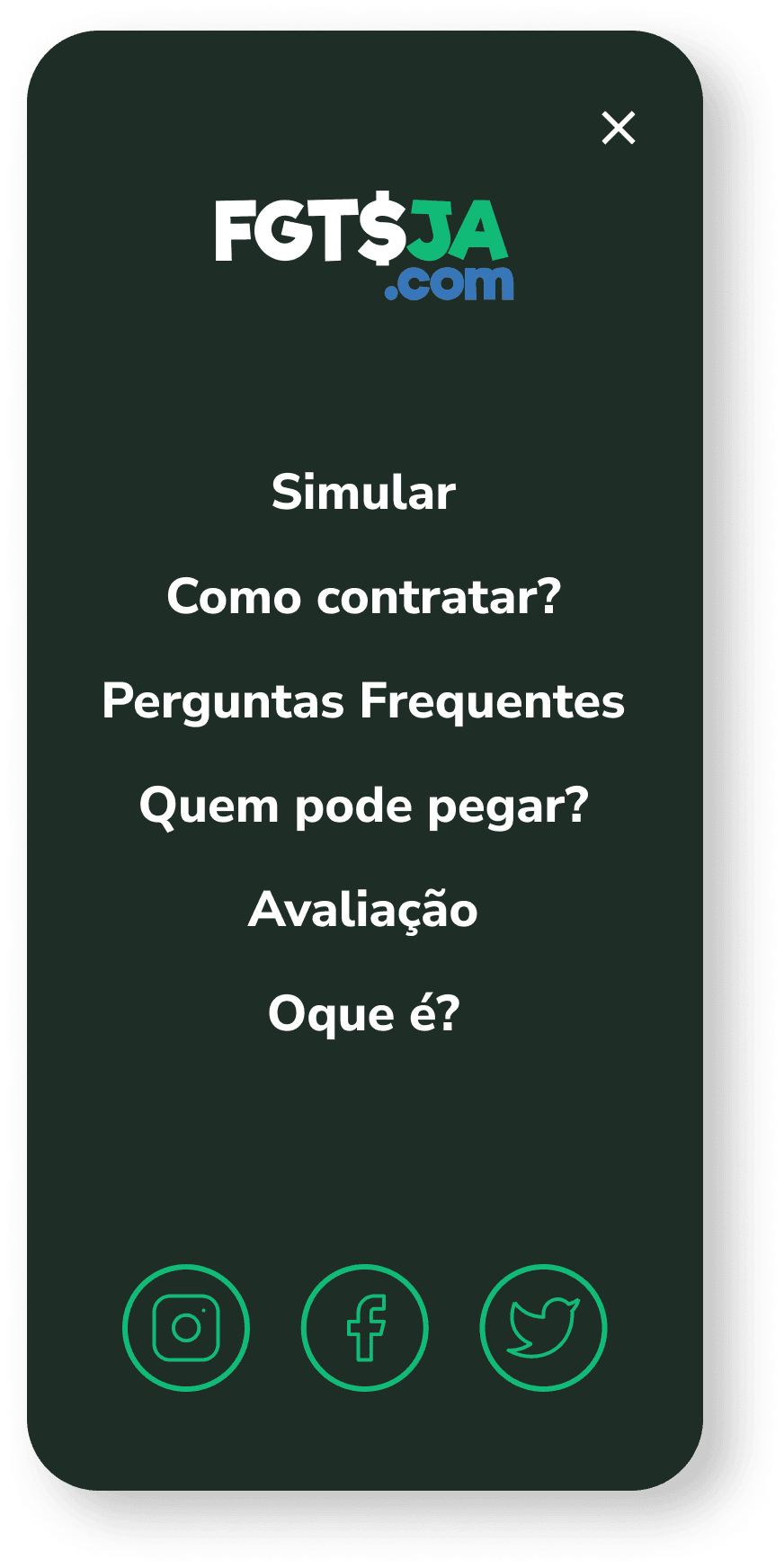Open the Avaliação section

pos(363,910)
